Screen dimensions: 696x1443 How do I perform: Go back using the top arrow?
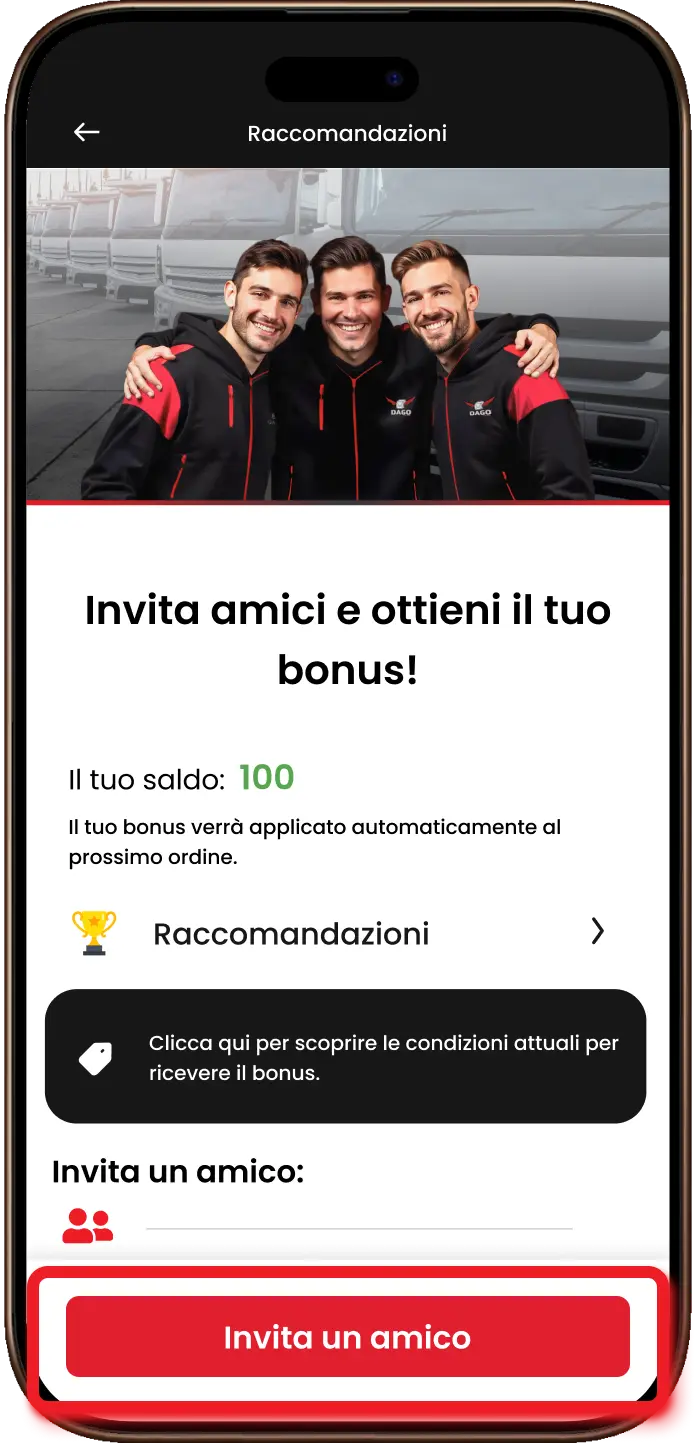coord(87,132)
